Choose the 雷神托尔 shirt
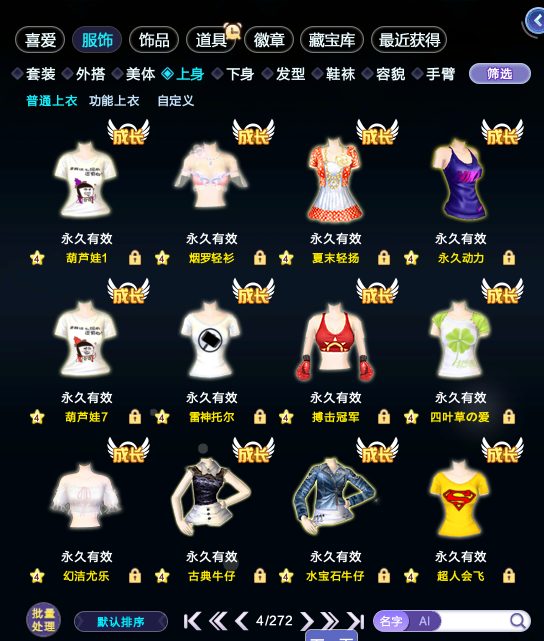The height and width of the screenshot is (641, 544). tap(210, 339)
